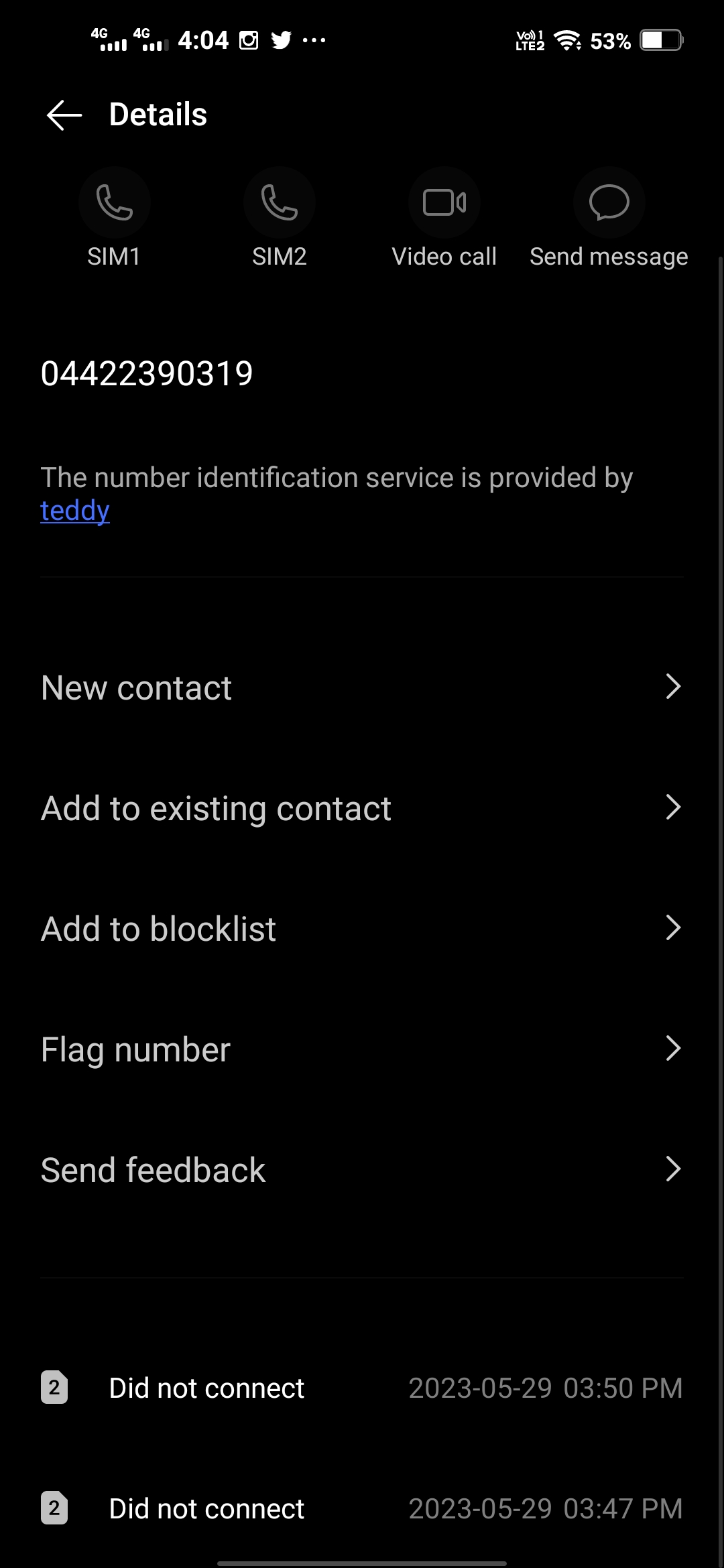Call the number using SIM1
This screenshot has height=1568, width=724.
[114, 203]
